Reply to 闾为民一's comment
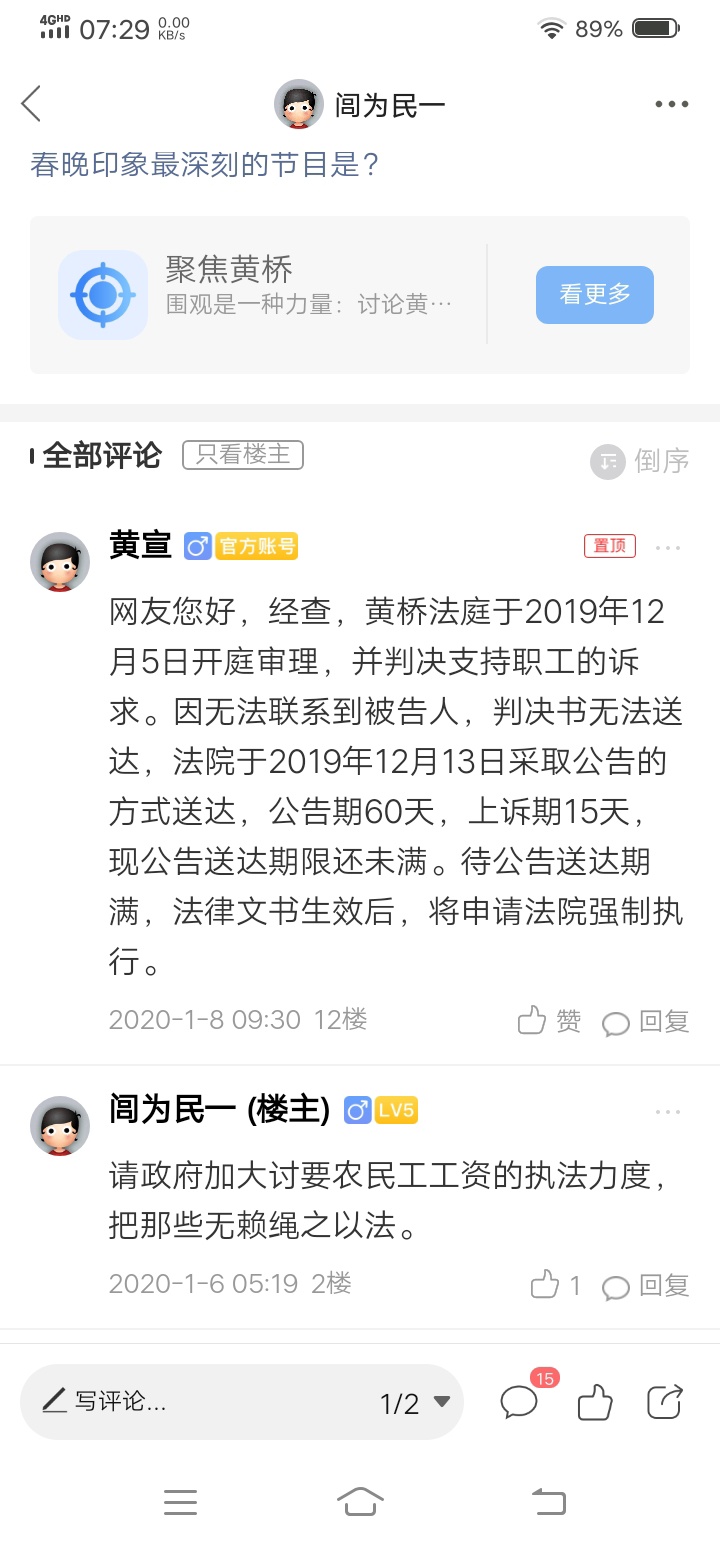This screenshot has height=1544, width=720. coord(646,1285)
